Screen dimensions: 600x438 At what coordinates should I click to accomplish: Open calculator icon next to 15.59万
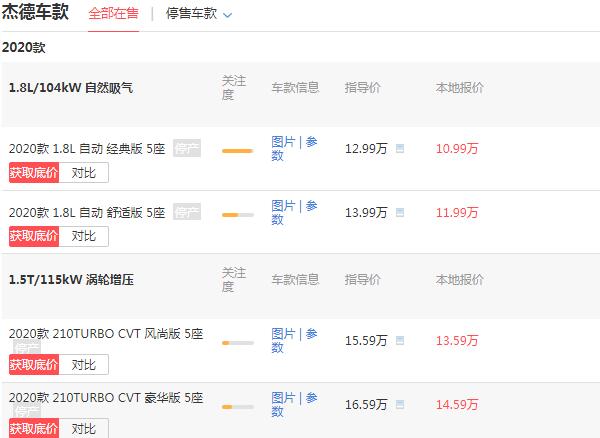pyautogui.click(x=400, y=341)
